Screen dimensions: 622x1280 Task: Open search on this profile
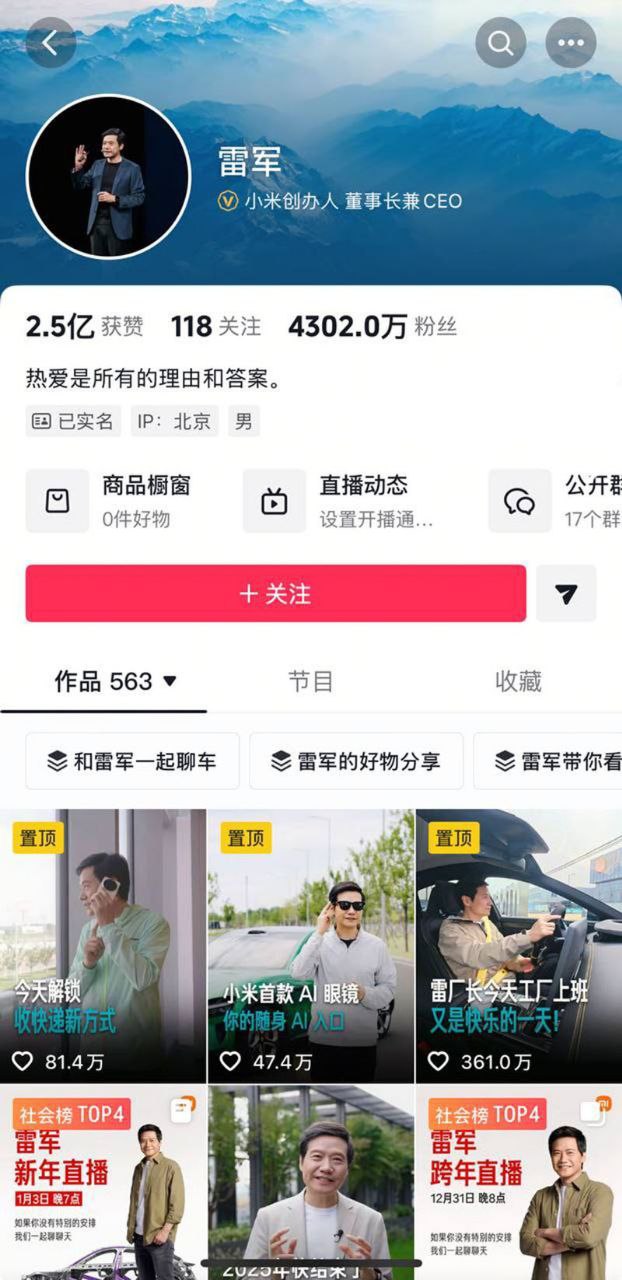[x=500, y=43]
